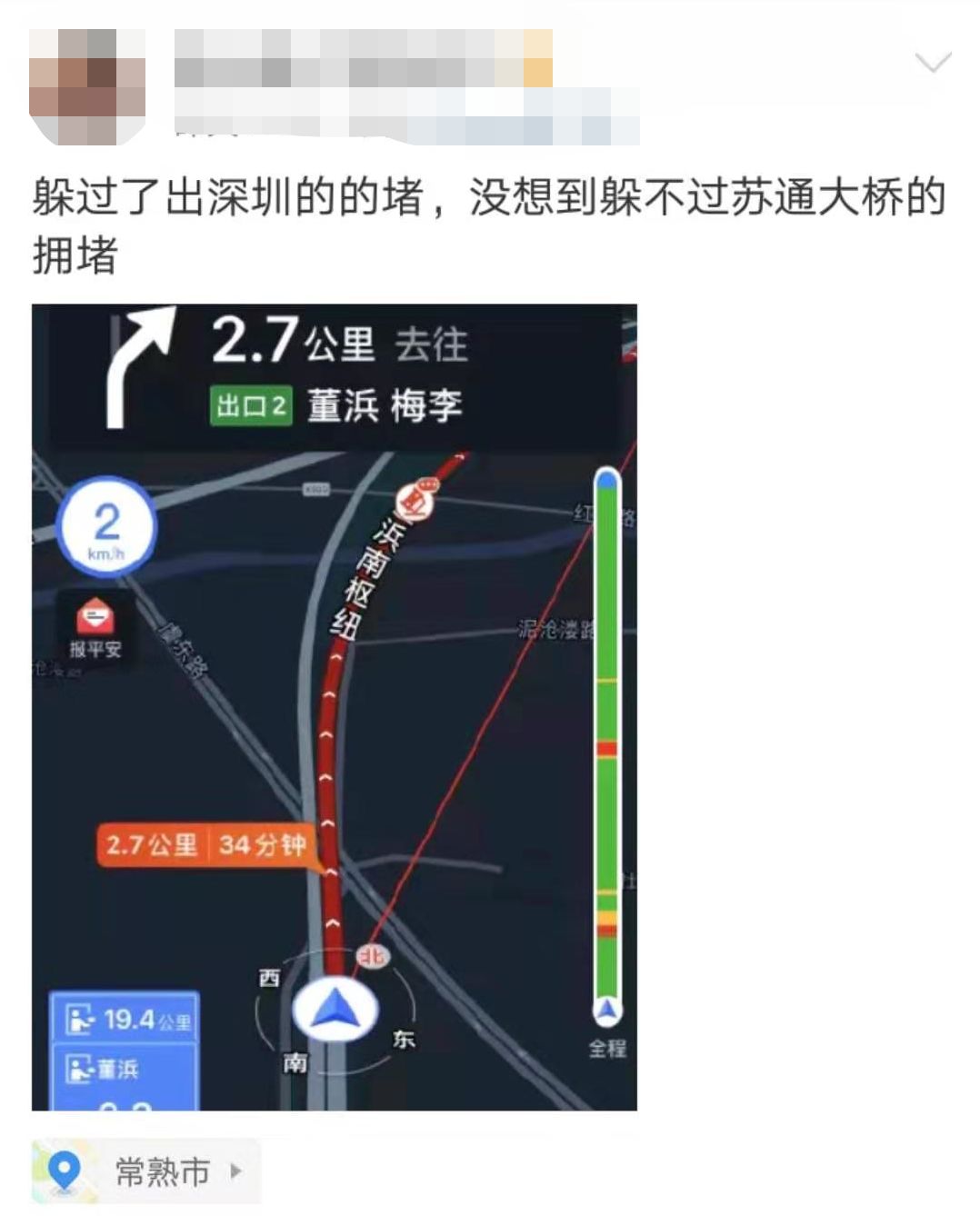Open the poster's profile via their username
980x1216 pixels.
(363, 59)
